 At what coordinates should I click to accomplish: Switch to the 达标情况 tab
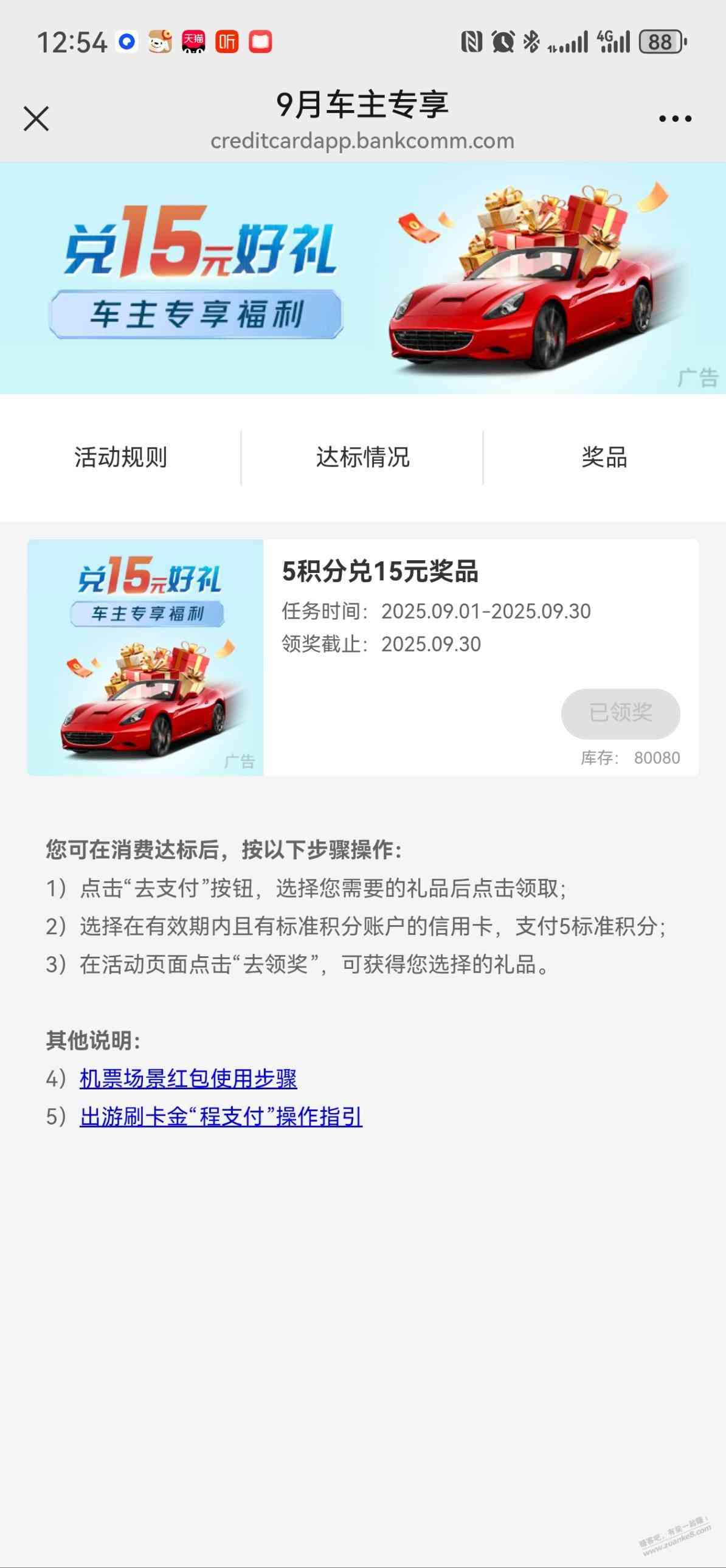coord(362,457)
